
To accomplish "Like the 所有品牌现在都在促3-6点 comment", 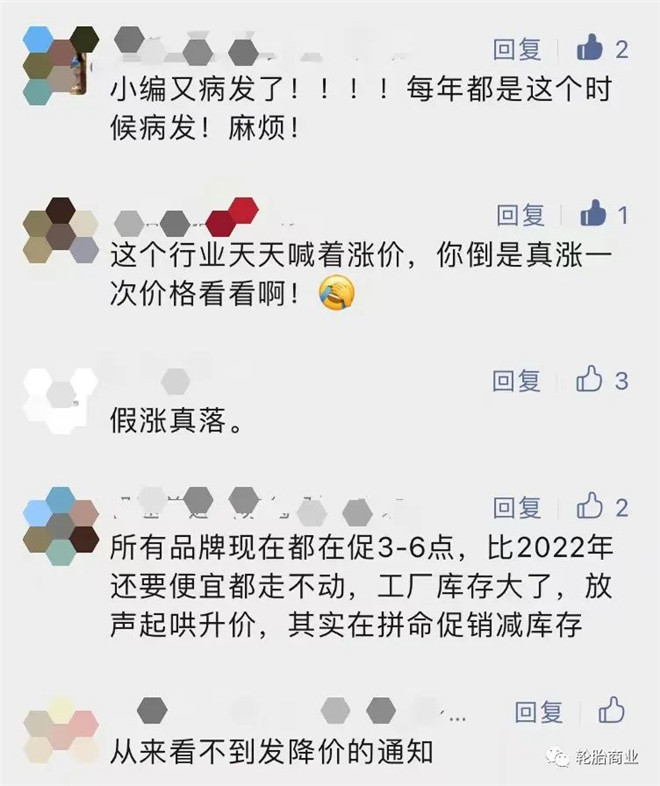I will 590,506.
